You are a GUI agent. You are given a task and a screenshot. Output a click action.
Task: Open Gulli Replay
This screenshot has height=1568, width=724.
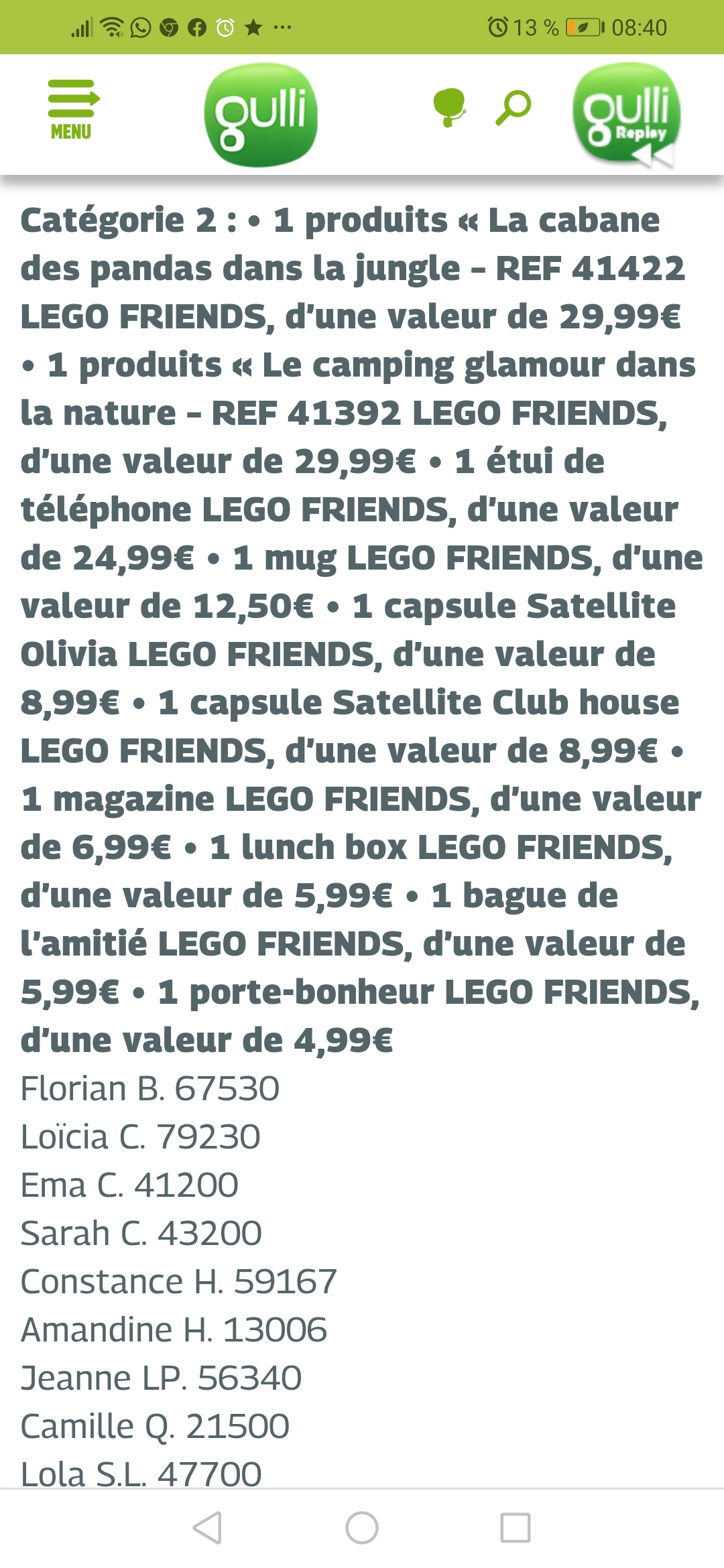(626, 114)
